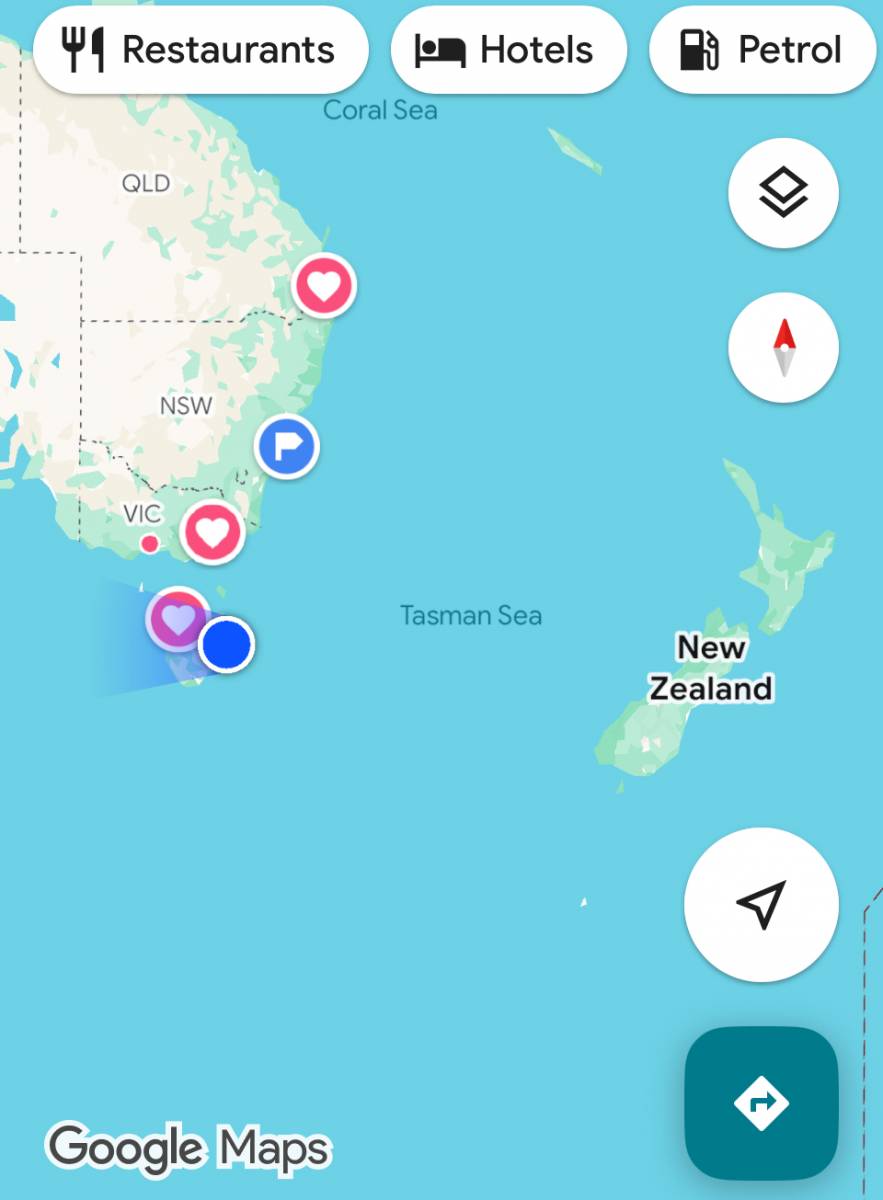The width and height of the screenshot is (883, 1200).
Task: Select the Restaurants chip
Action: [x=200, y=50]
